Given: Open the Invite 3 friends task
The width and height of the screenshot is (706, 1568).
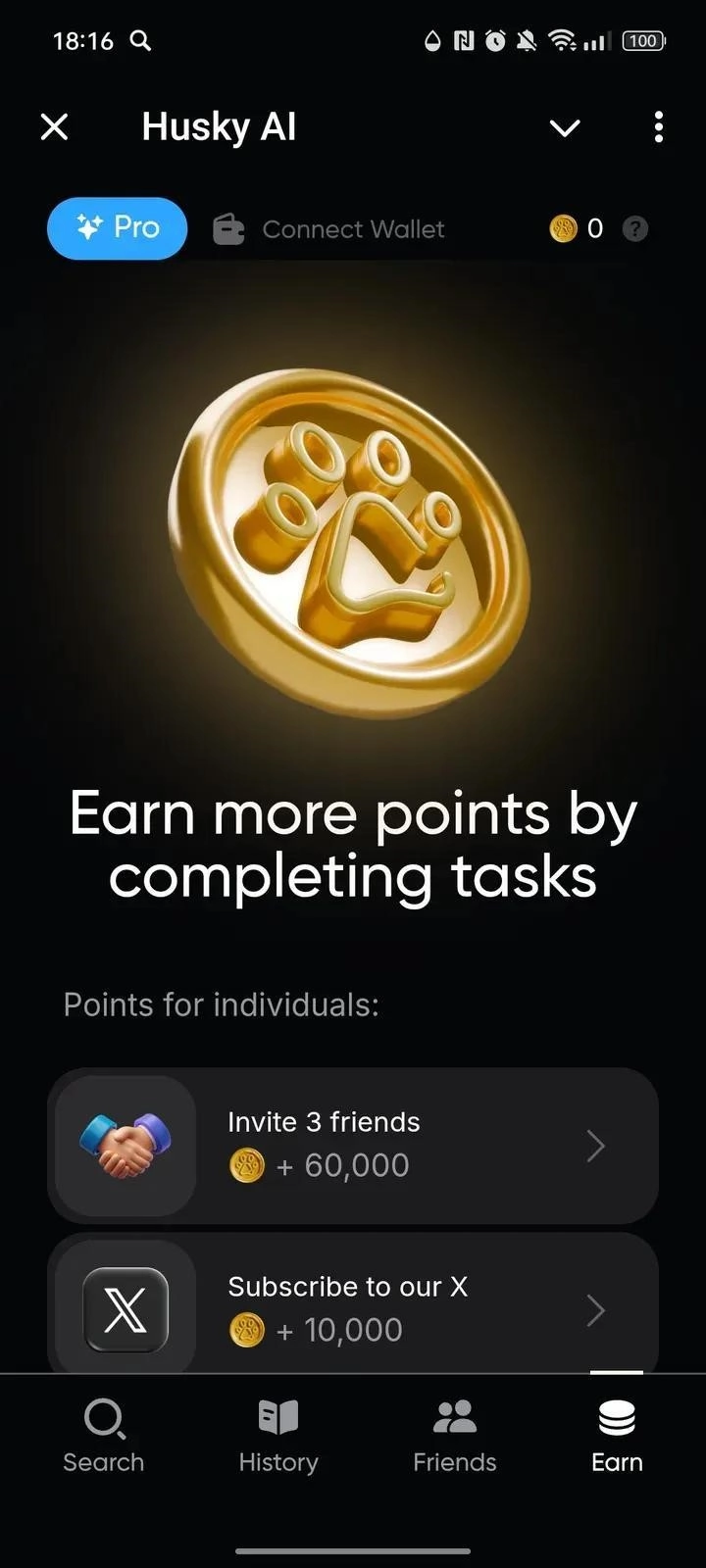Looking at the screenshot, I should [353, 1145].
